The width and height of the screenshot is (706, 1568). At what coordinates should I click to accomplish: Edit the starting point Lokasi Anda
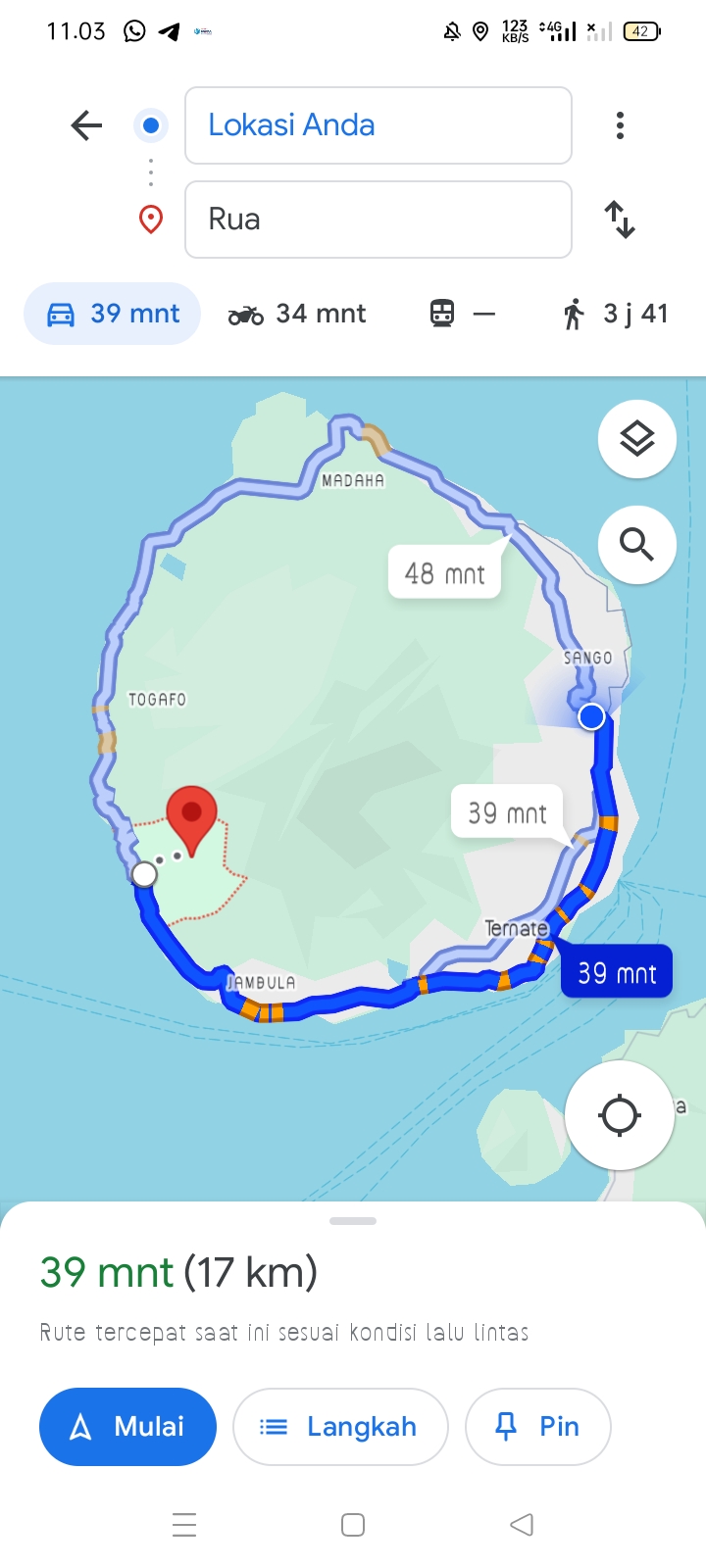click(378, 125)
